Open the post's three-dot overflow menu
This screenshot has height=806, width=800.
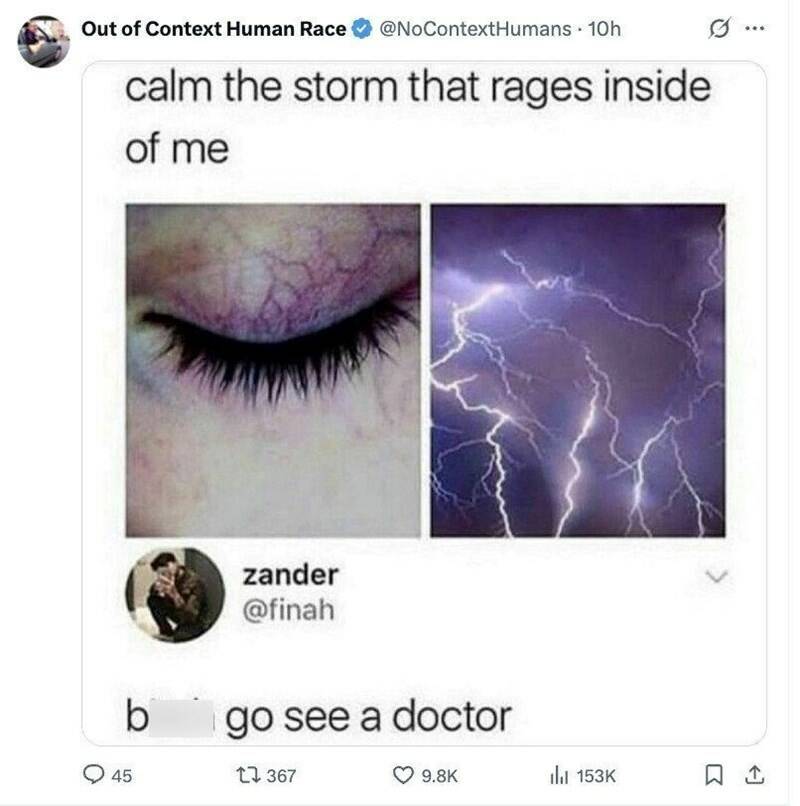(x=758, y=29)
